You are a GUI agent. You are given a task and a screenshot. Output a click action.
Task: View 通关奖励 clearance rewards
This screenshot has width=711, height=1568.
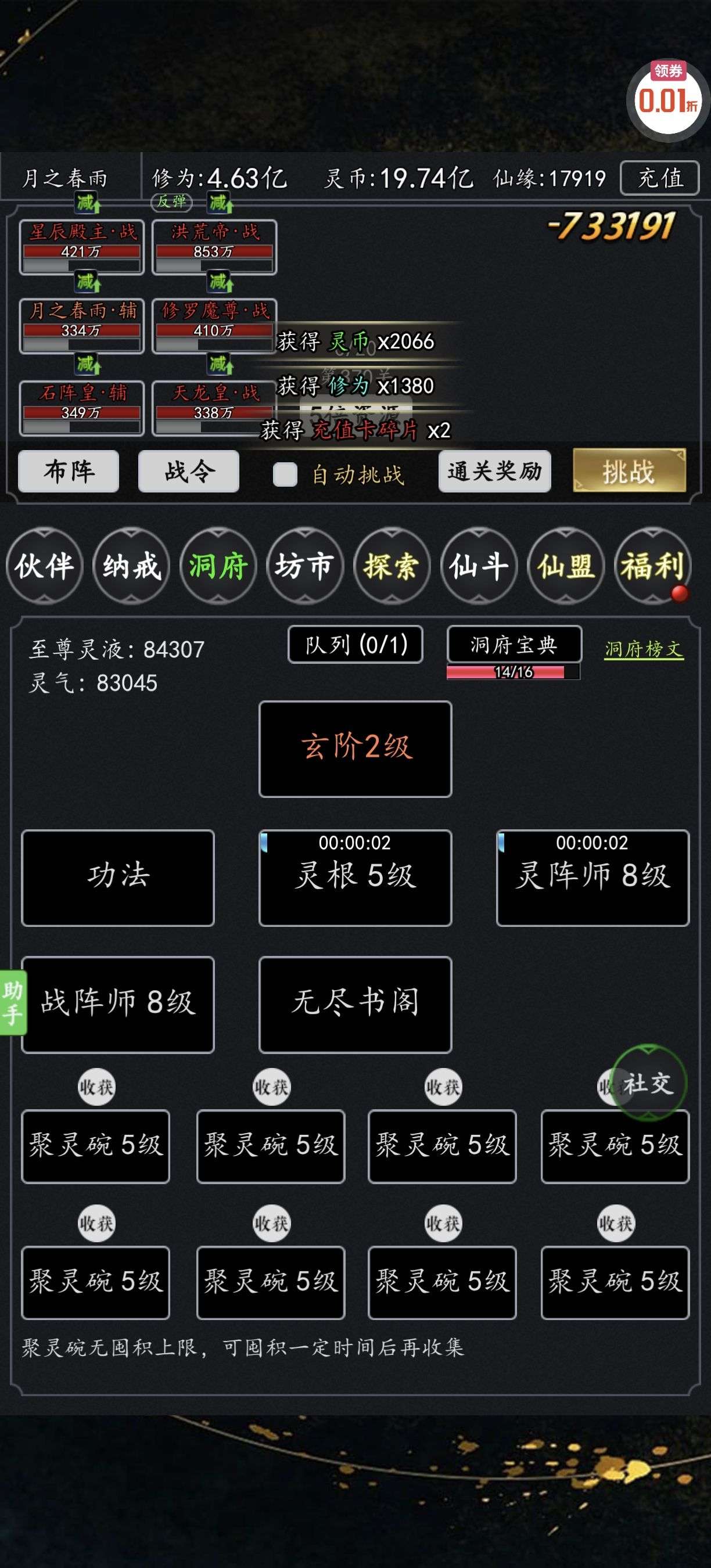[494, 471]
